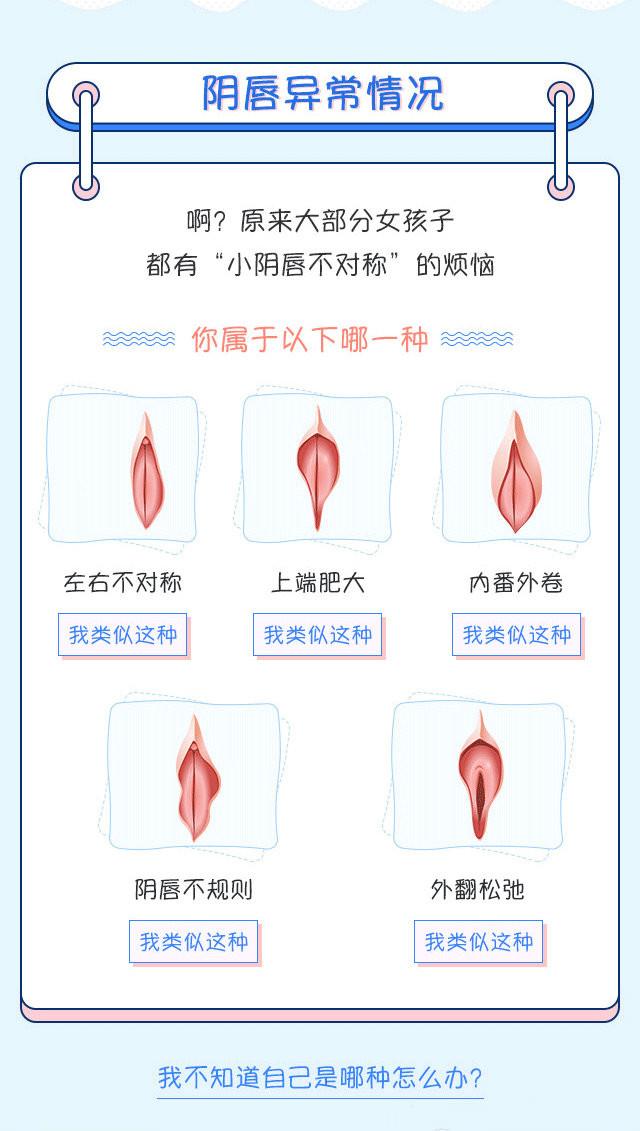This screenshot has height=1131, width=640.
Task: Pick 我类似这种 under 阴唇不规则
Action: point(193,942)
